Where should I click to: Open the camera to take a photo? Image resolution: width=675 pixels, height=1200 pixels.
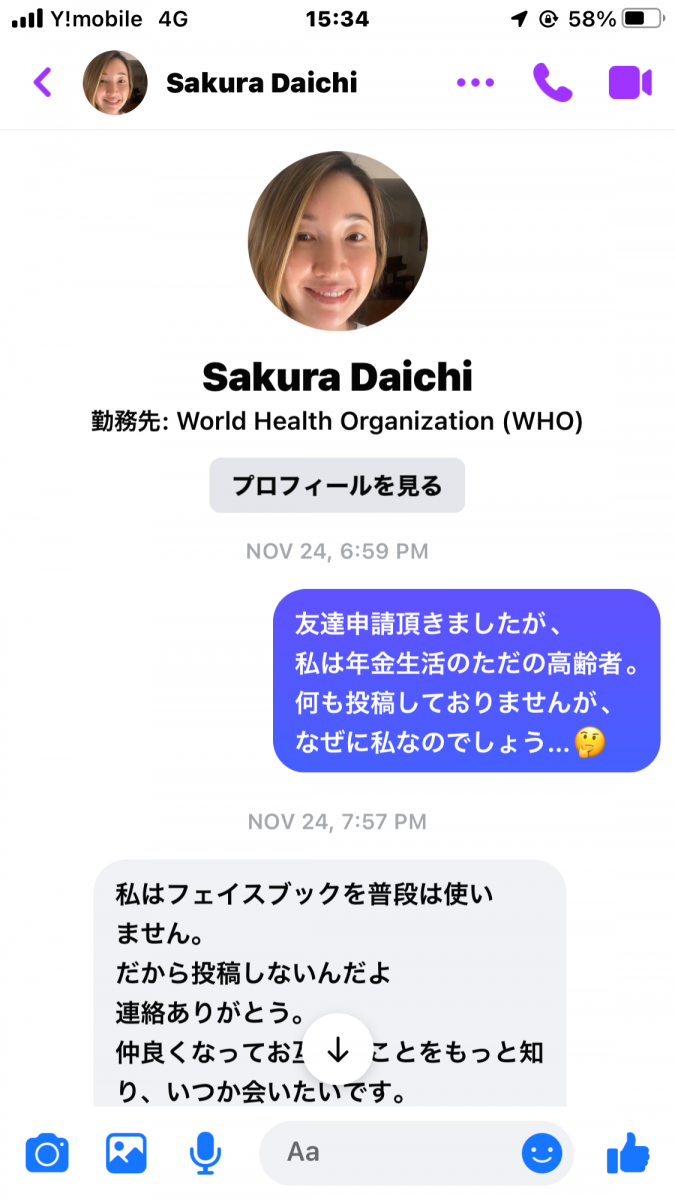coord(47,1154)
